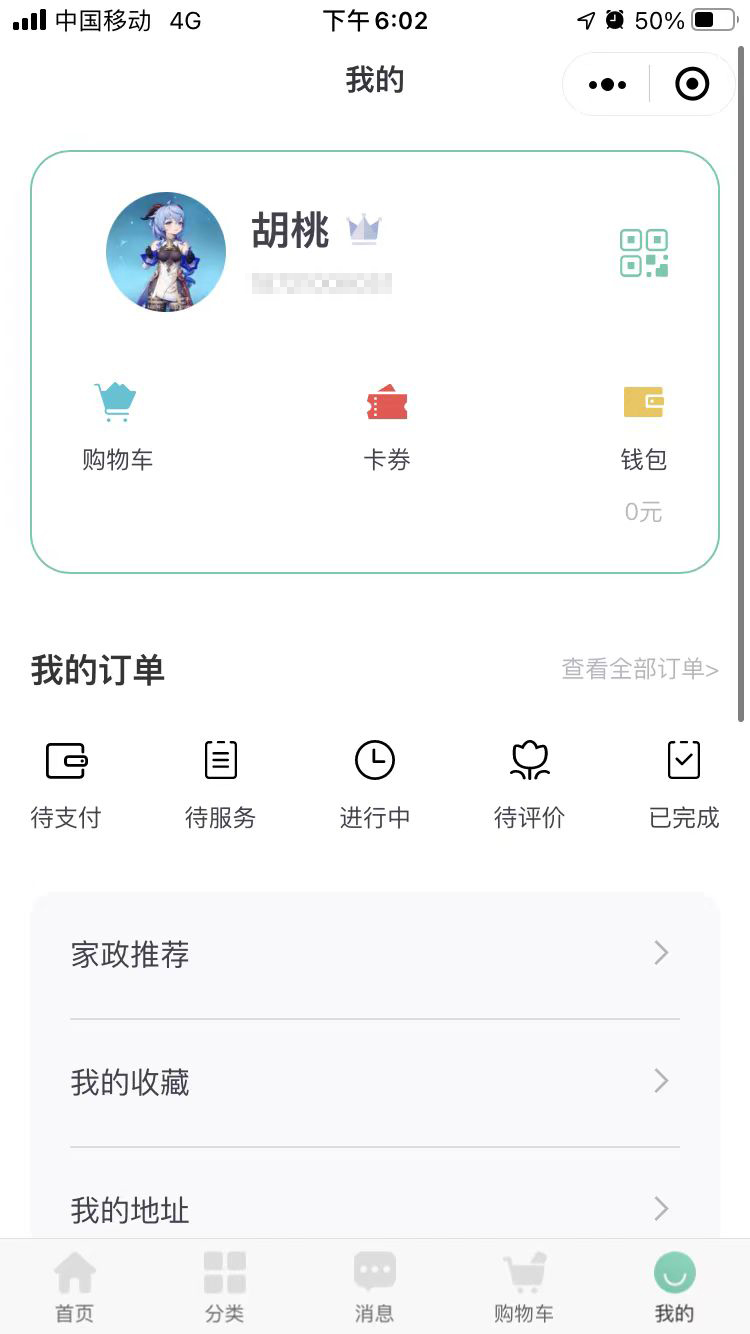The height and width of the screenshot is (1334, 750).
Task: Open 我的地址 addresses
Action: (375, 1208)
